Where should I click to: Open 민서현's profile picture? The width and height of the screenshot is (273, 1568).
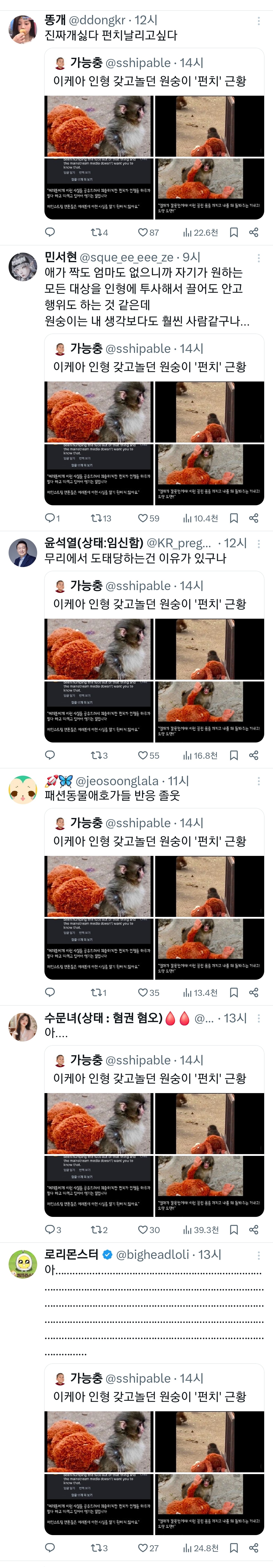tap(23, 266)
